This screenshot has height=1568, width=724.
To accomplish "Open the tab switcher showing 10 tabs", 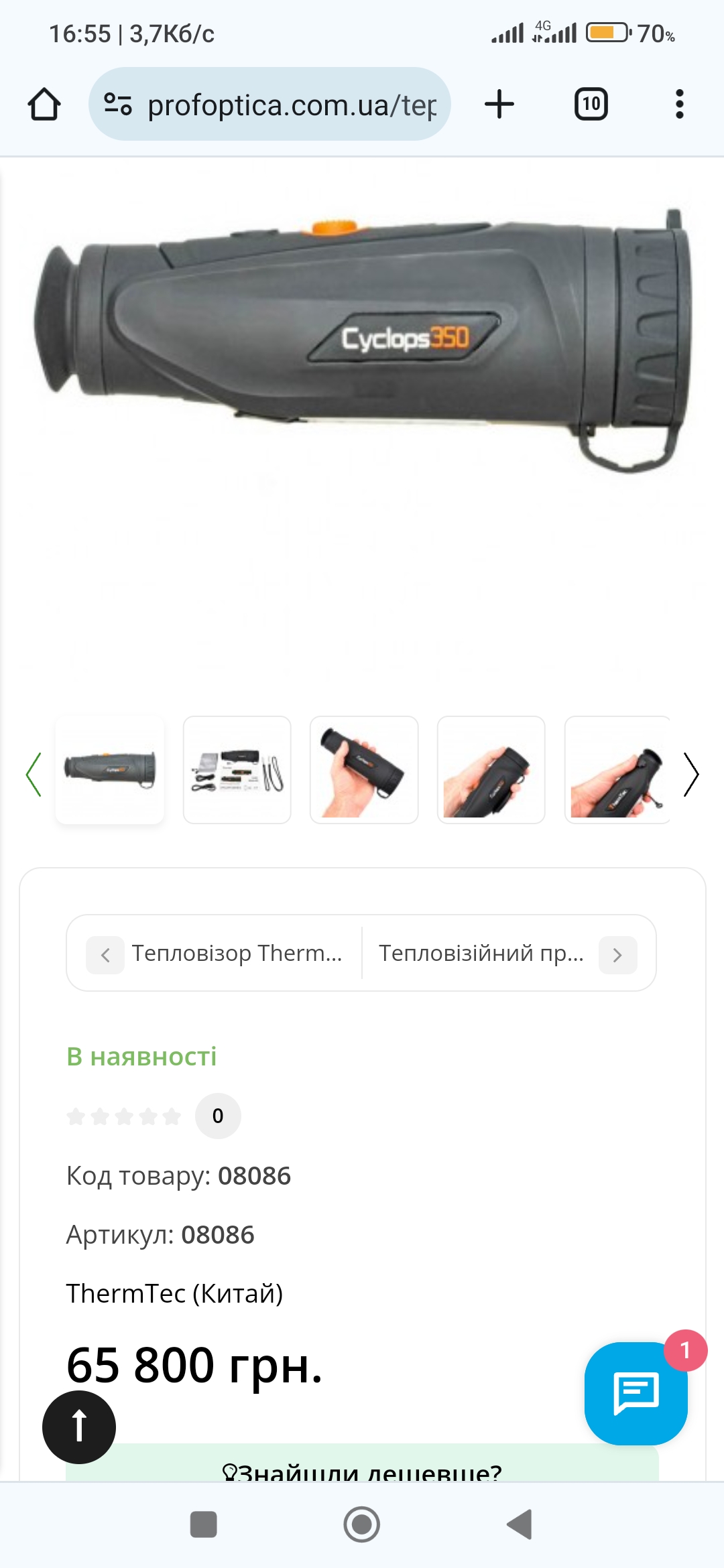I will (x=591, y=105).
